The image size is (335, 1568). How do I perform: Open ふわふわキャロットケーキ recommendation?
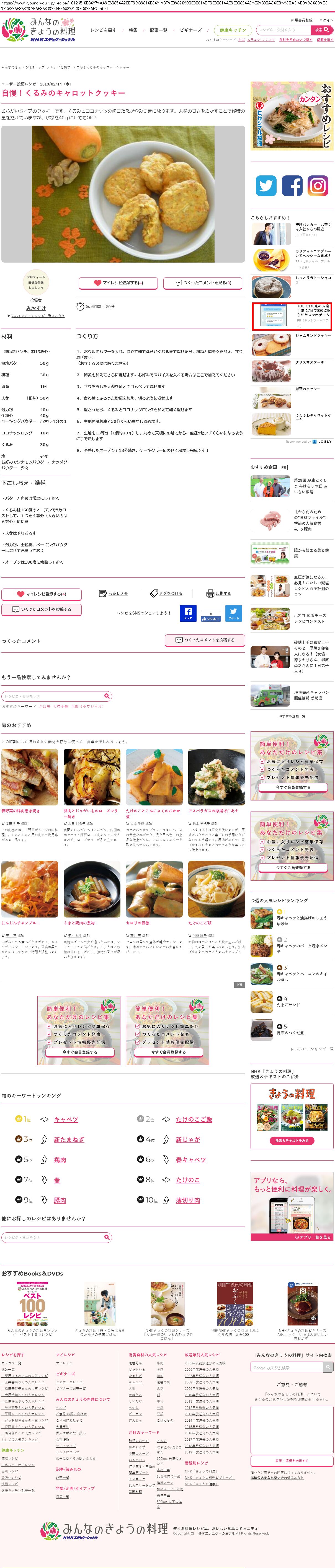tap(313, 418)
